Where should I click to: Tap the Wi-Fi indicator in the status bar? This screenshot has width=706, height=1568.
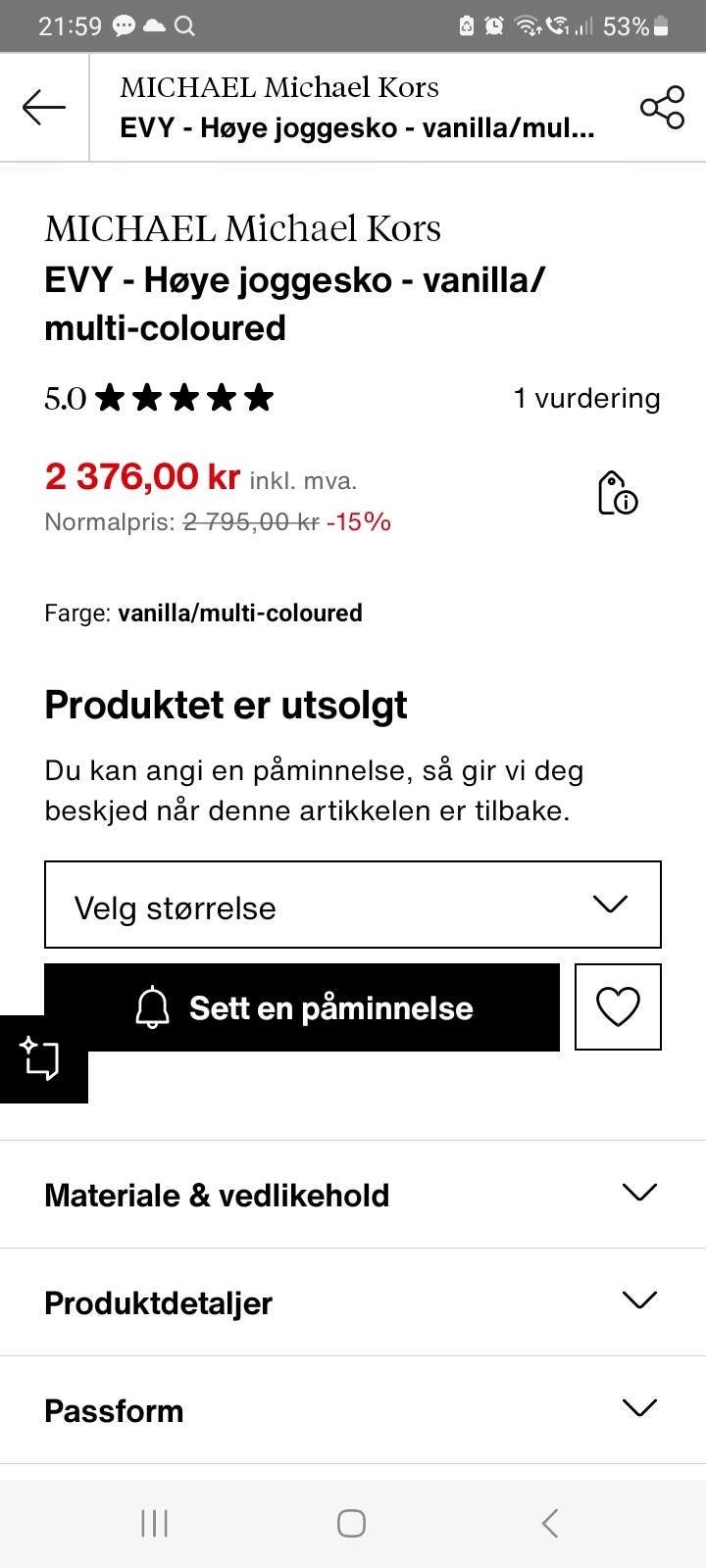coord(528,26)
